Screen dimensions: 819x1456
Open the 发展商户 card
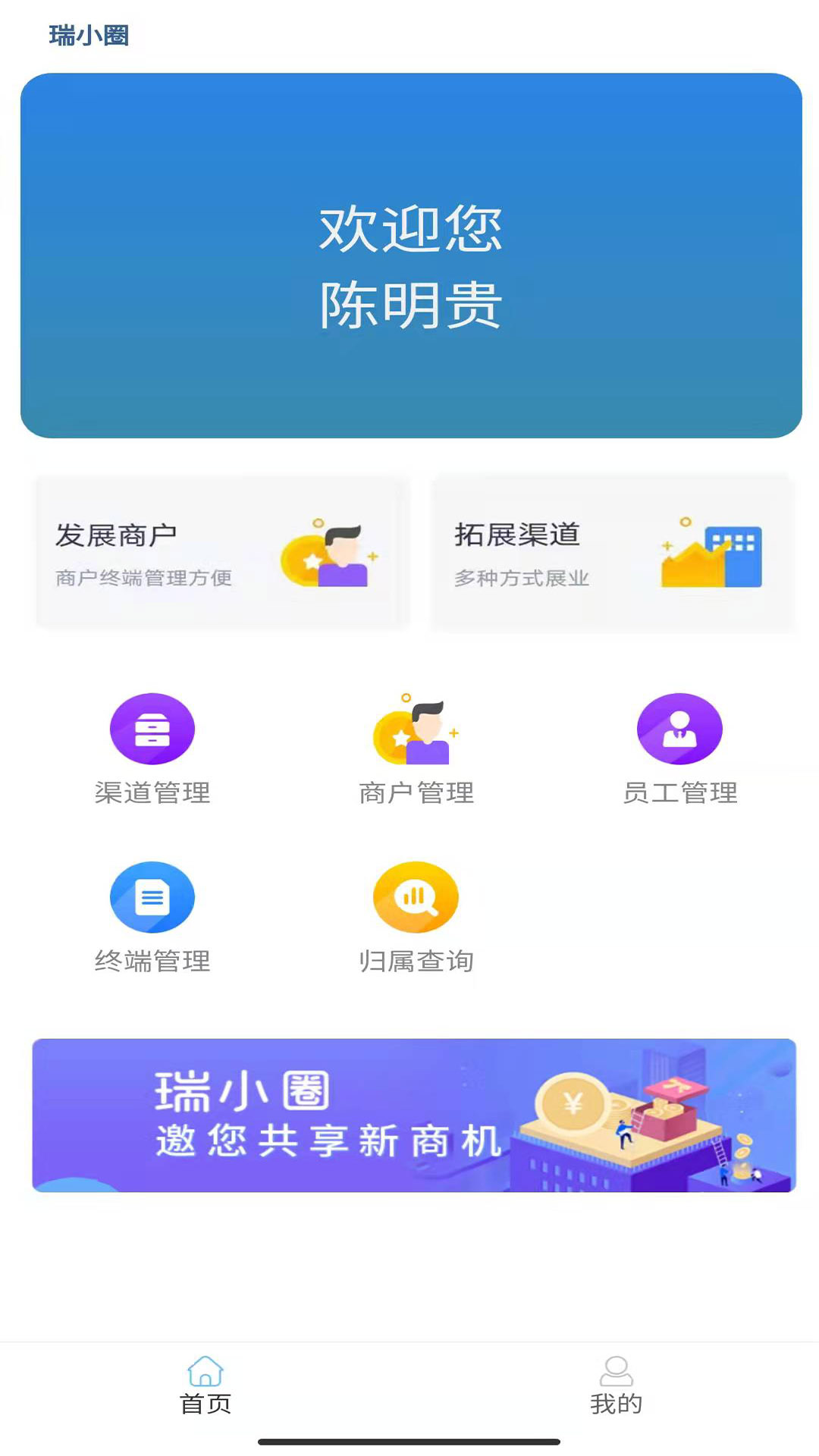[218, 554]
